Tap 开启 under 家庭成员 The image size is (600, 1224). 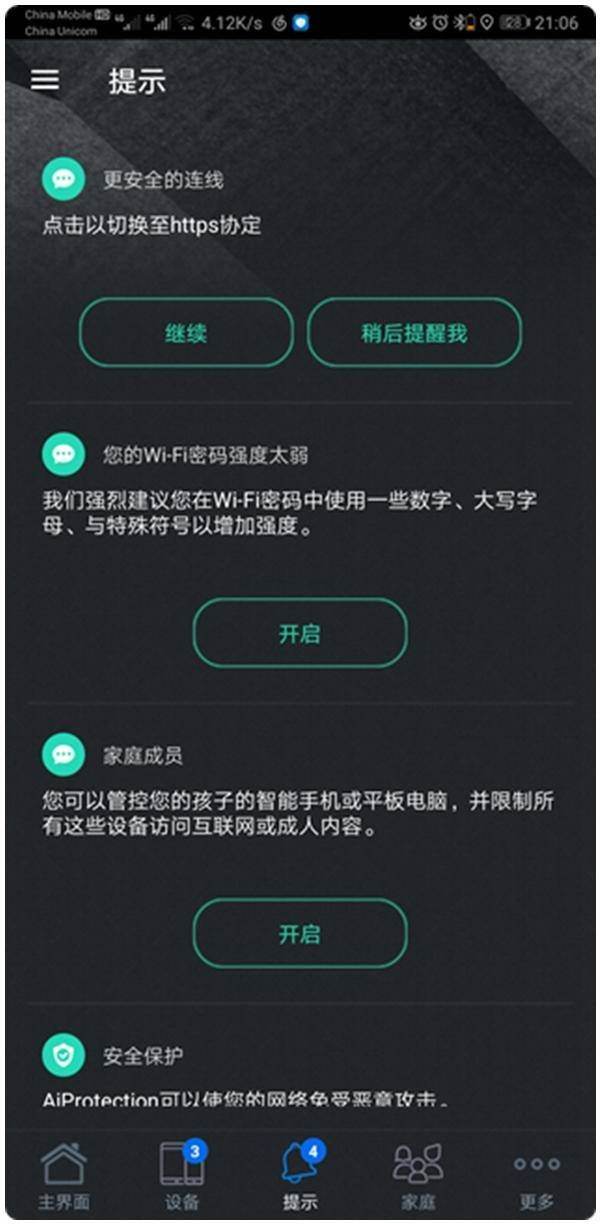299,933
